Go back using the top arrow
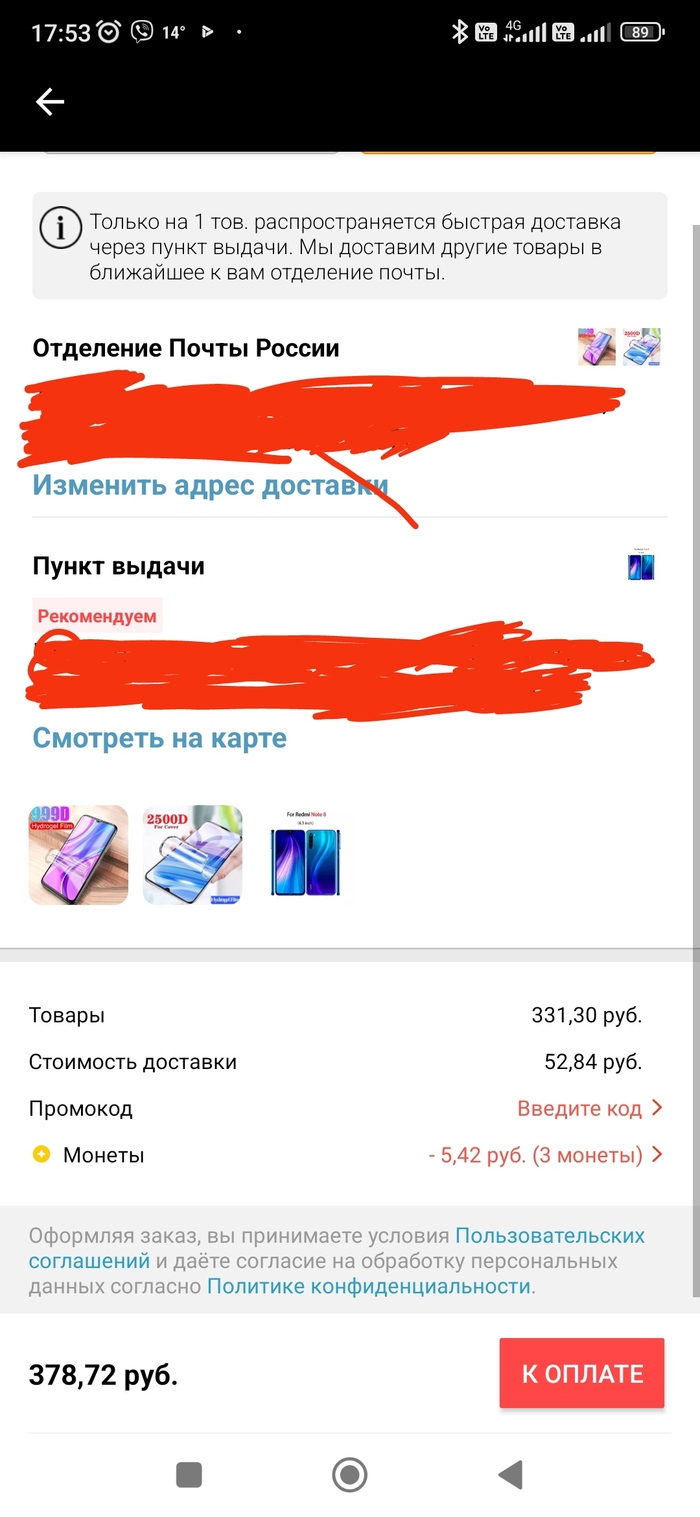The width and height of the screenshot is (700, 1517). coord(50,101)
